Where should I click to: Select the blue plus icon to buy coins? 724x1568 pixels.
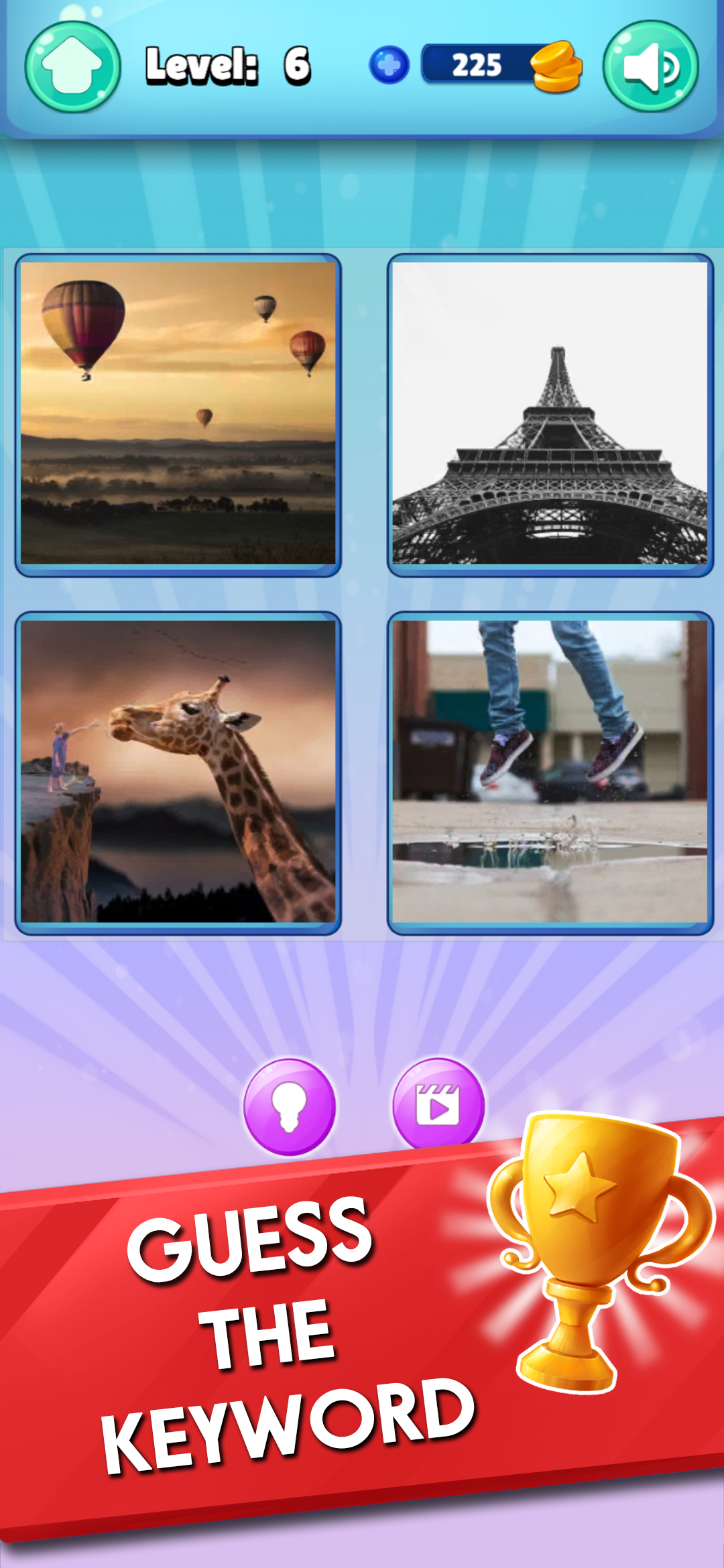pyautogui.click(x=387, y=65)
